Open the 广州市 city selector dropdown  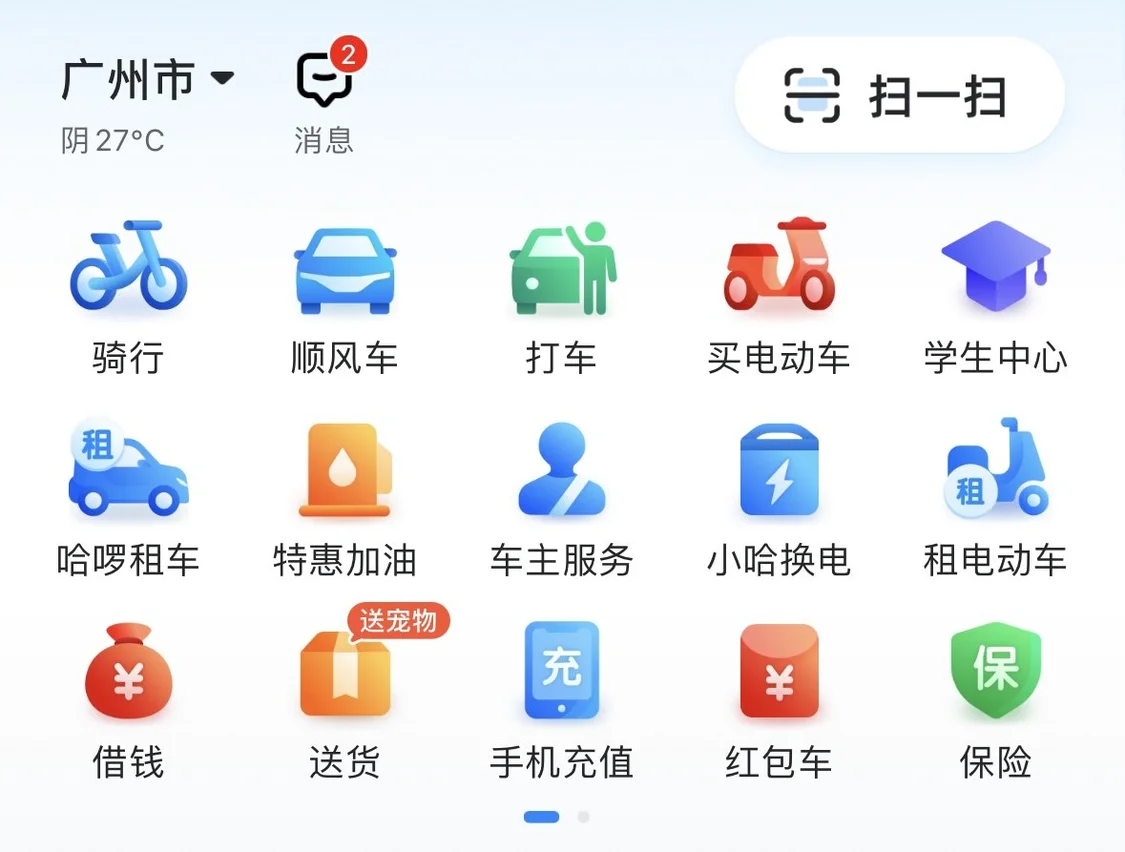point(147,80)
